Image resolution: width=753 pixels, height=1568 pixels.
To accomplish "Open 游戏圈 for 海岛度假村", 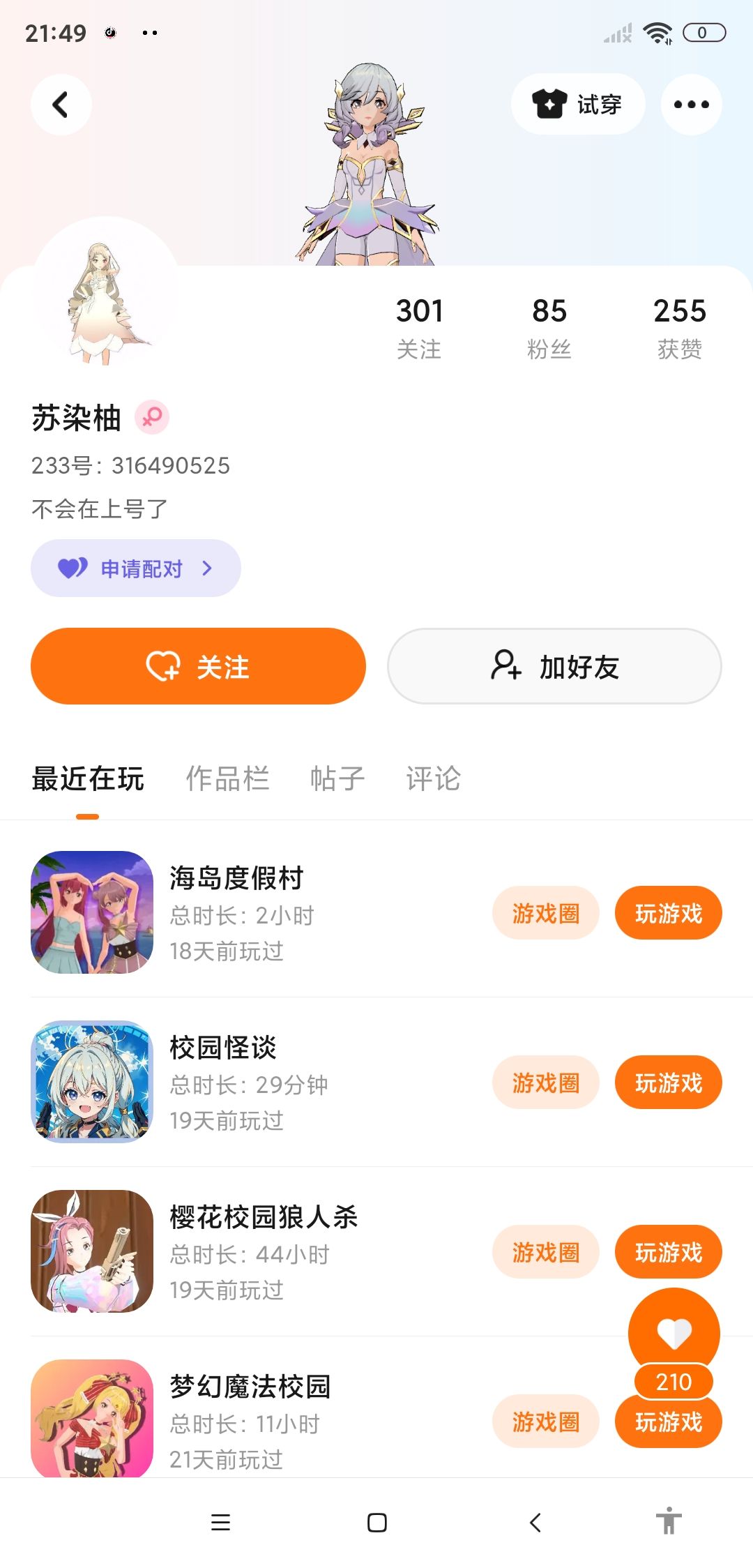I will click(x=545, y=913).
